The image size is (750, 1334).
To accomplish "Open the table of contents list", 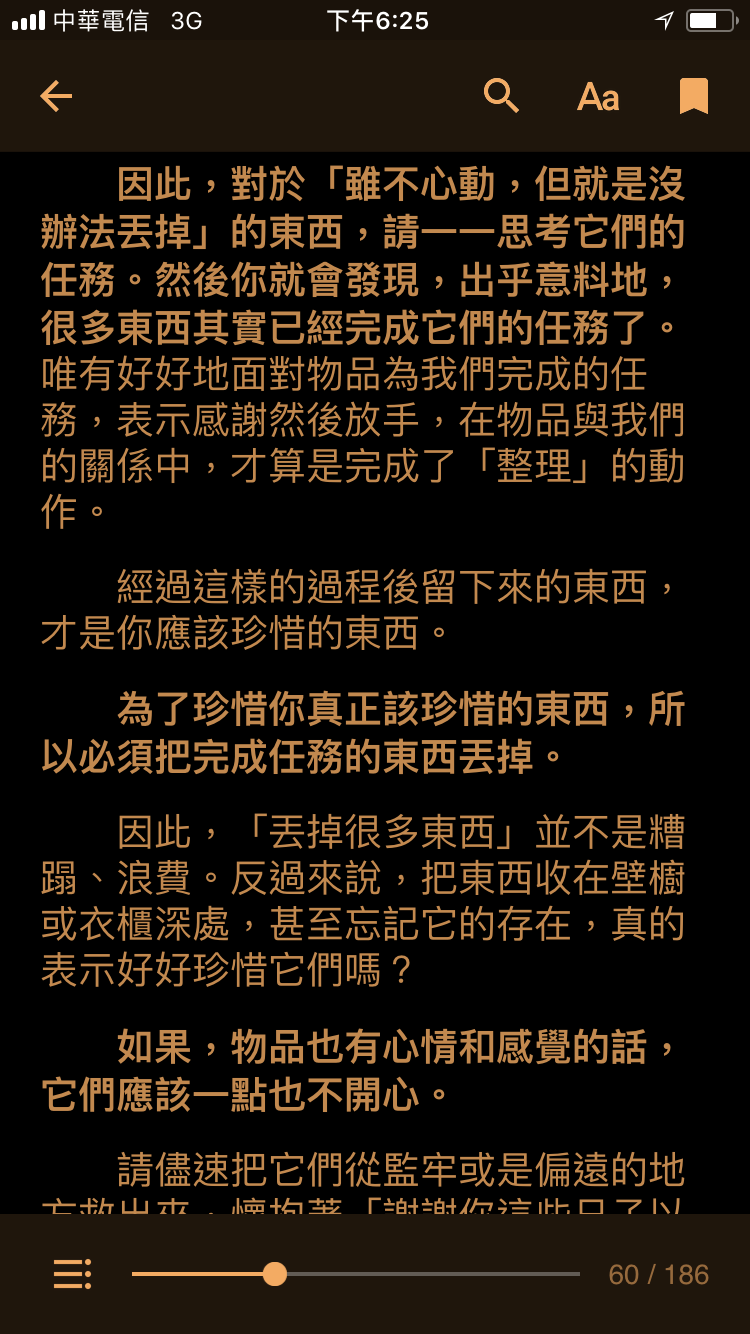I will 72,1274.
